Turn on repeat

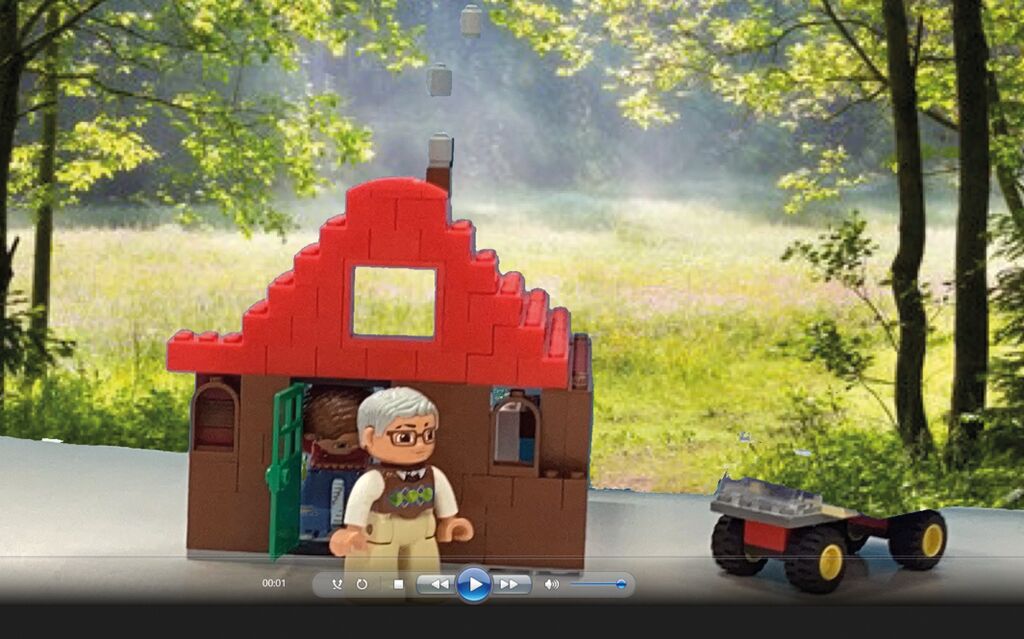pyautogui.click(x=362, y=584)
